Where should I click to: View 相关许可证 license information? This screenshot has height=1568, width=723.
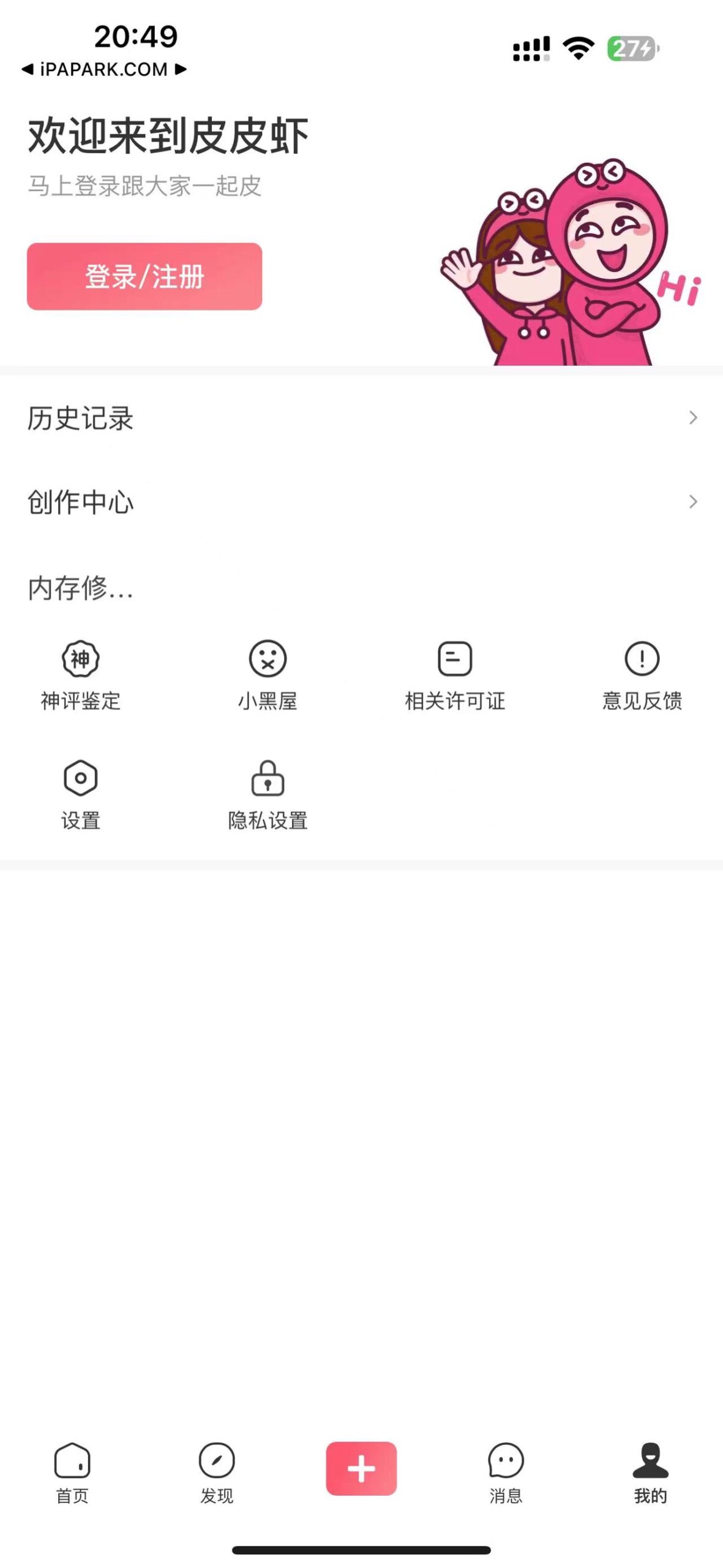(x=454, y=674)
